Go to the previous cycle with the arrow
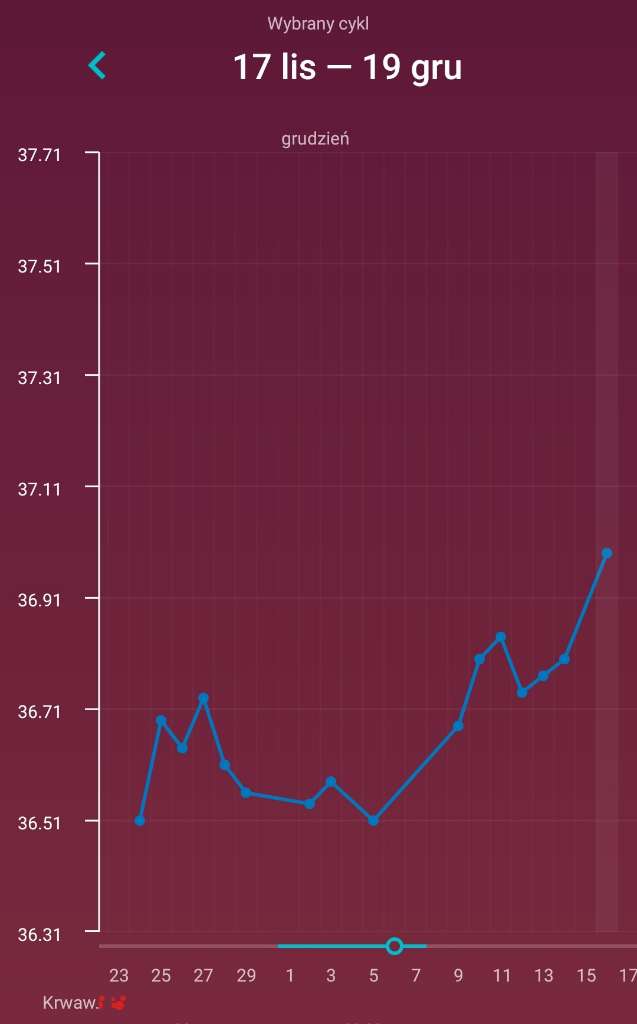This screenshot has width=637, height=1024. 97,66
